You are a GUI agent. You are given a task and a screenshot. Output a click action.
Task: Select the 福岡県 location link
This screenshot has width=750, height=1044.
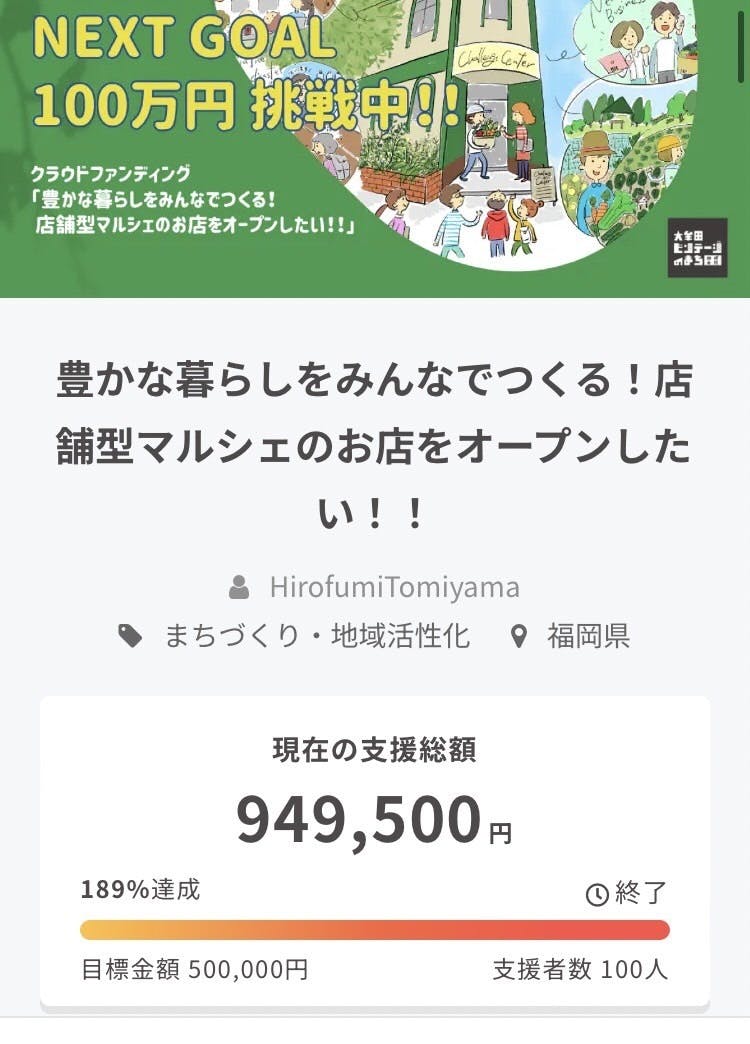coord(587,636)
